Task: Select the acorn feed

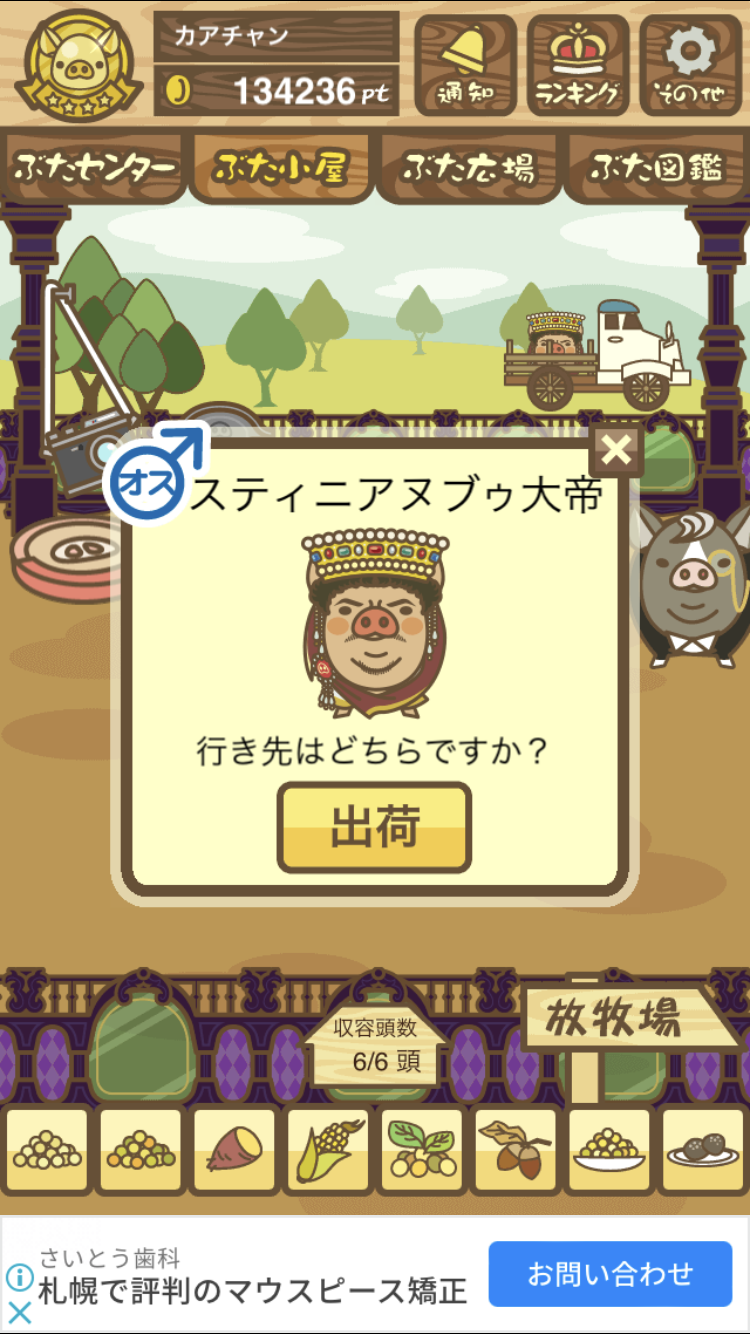Action: (515, 1151)
